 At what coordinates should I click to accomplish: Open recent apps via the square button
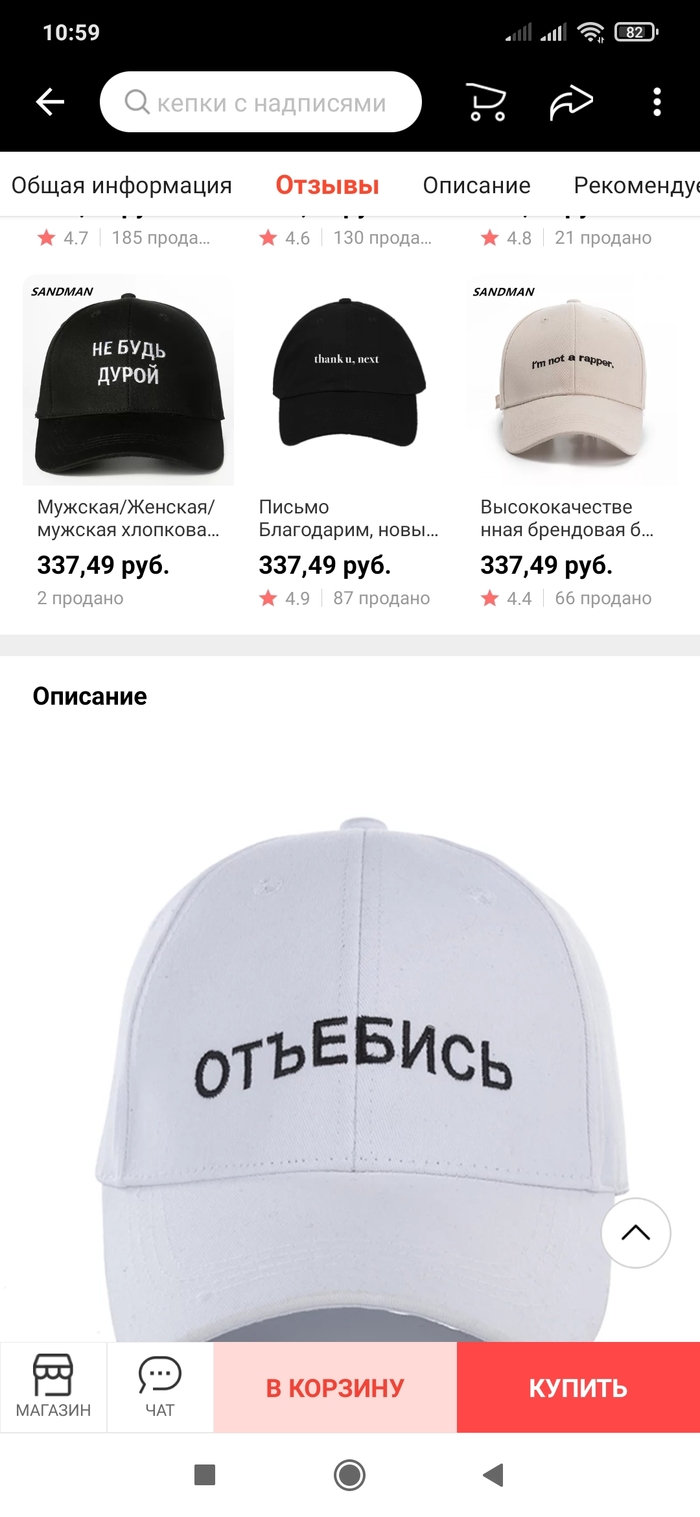(205, 1474)
